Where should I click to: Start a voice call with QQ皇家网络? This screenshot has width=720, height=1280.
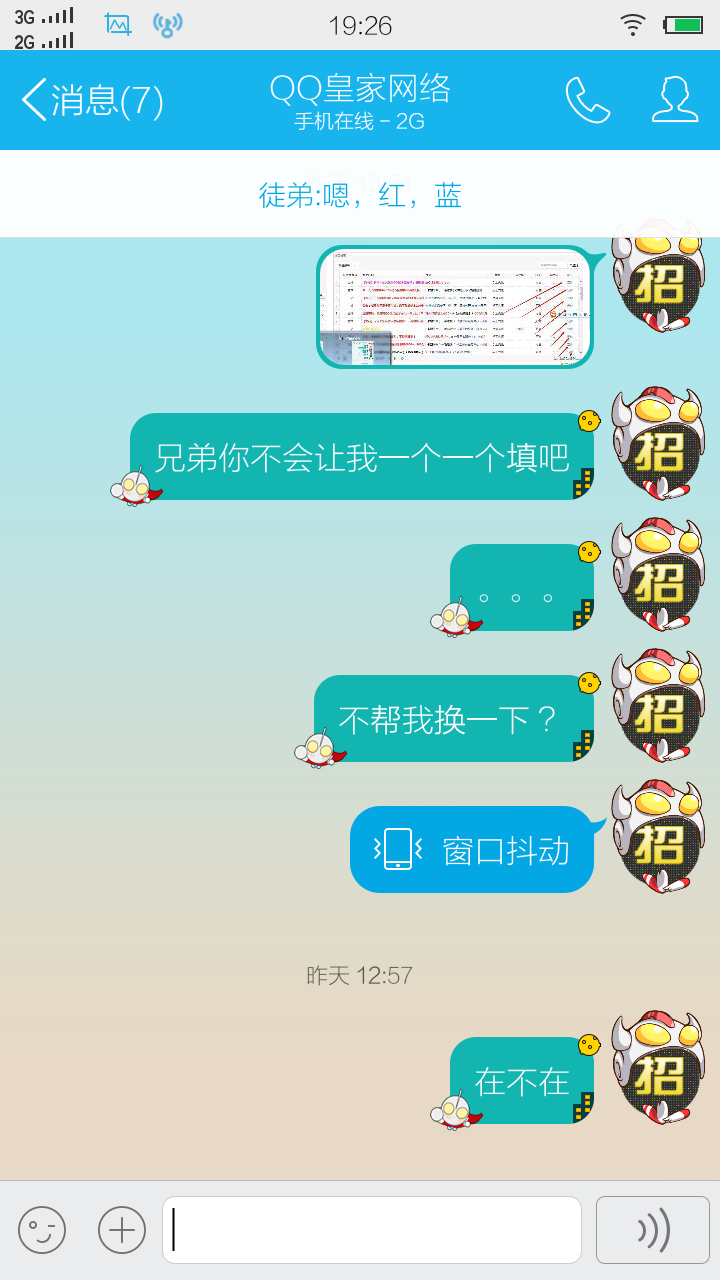(x=588, y=100)
